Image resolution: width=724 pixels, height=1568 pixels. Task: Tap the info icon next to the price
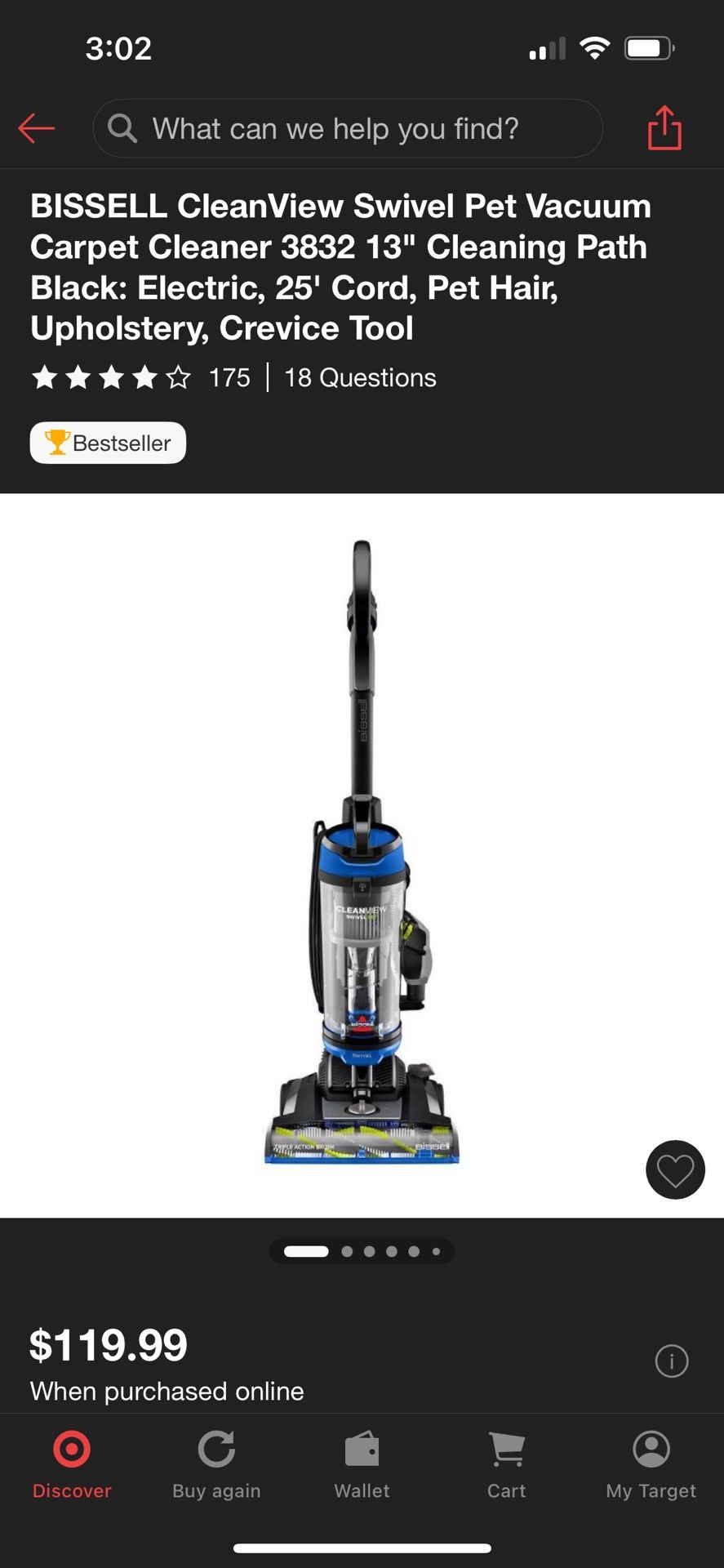(x=671, y=1361)
